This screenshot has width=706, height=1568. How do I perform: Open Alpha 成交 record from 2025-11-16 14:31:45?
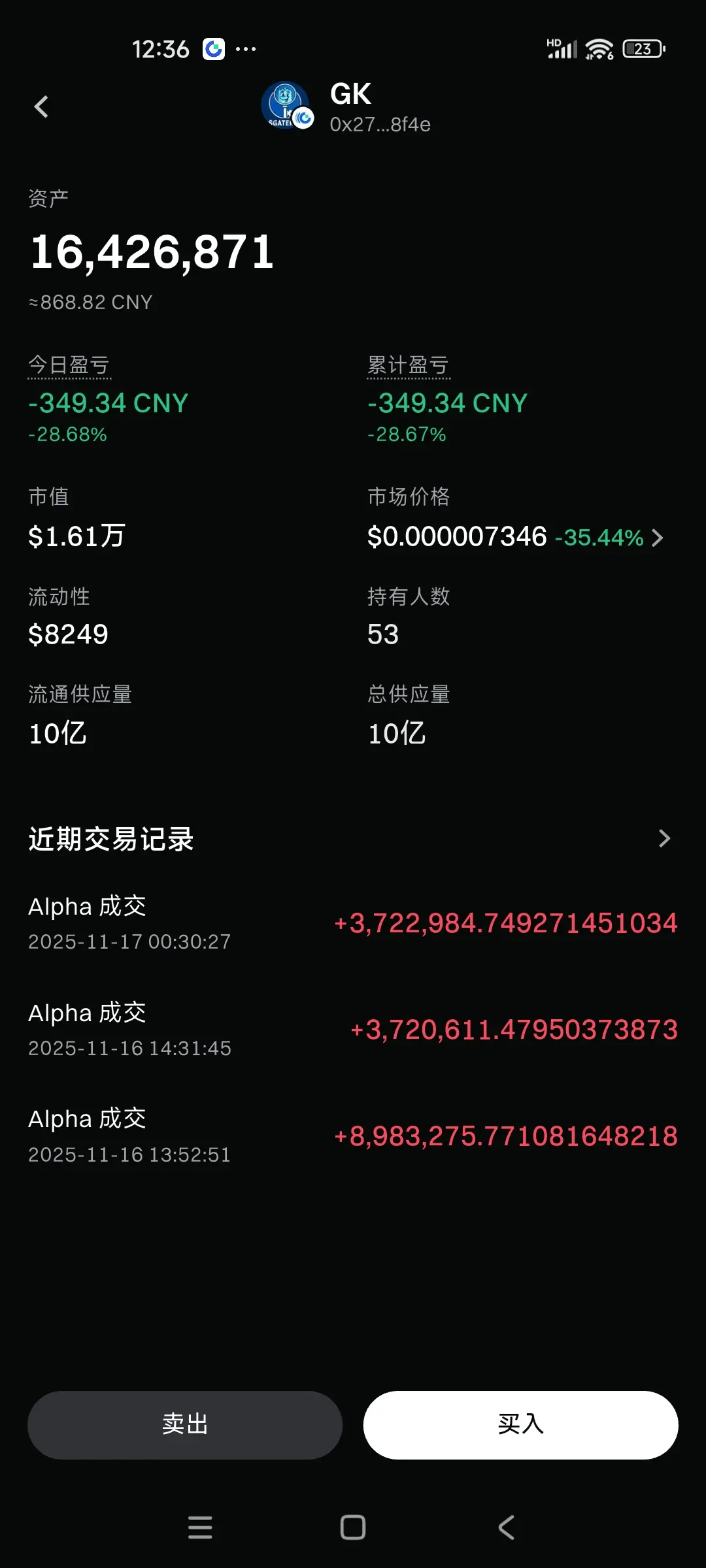coord(353,1030)
